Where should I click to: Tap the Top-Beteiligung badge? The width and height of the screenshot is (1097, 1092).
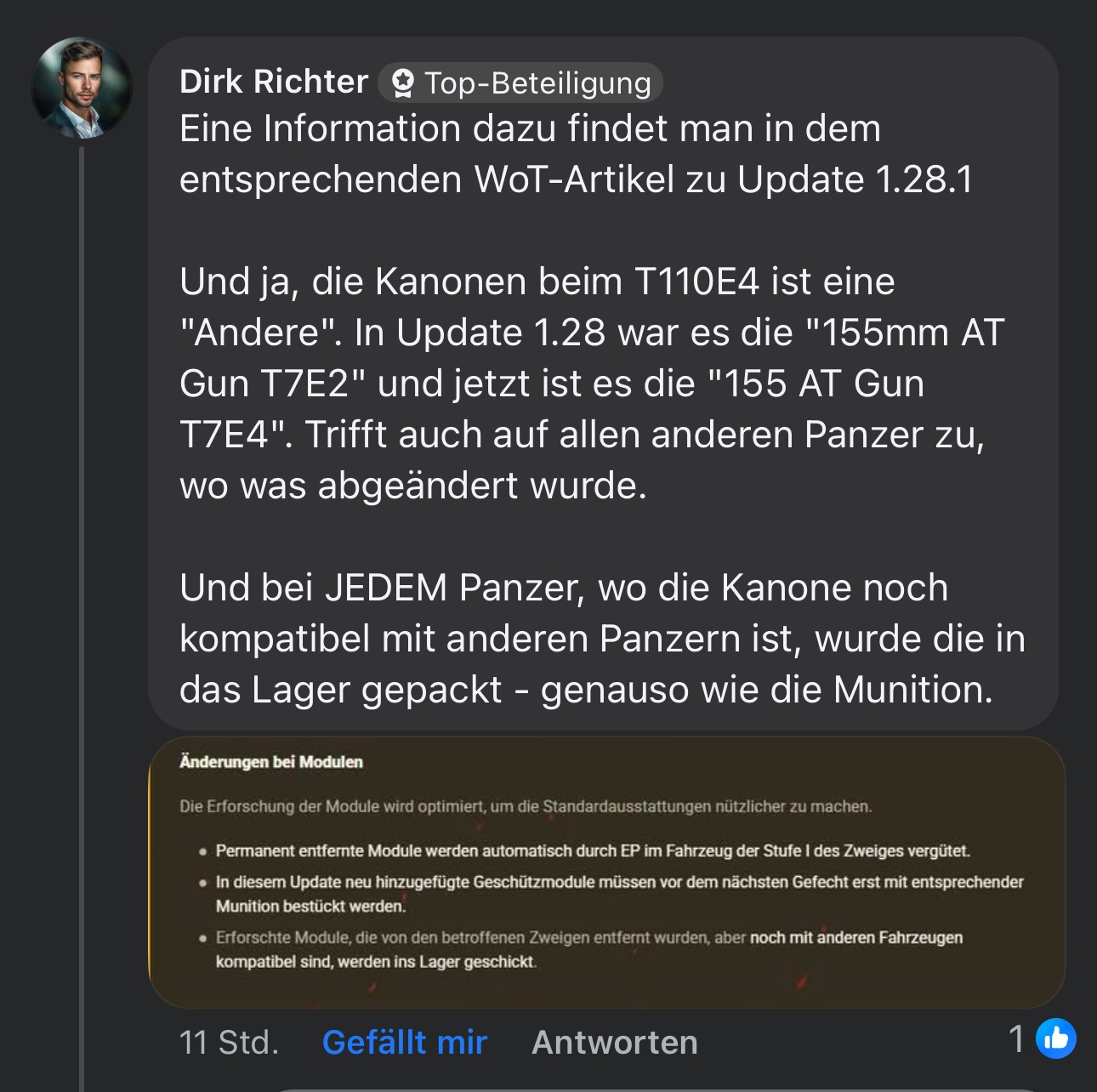[520, 83]
